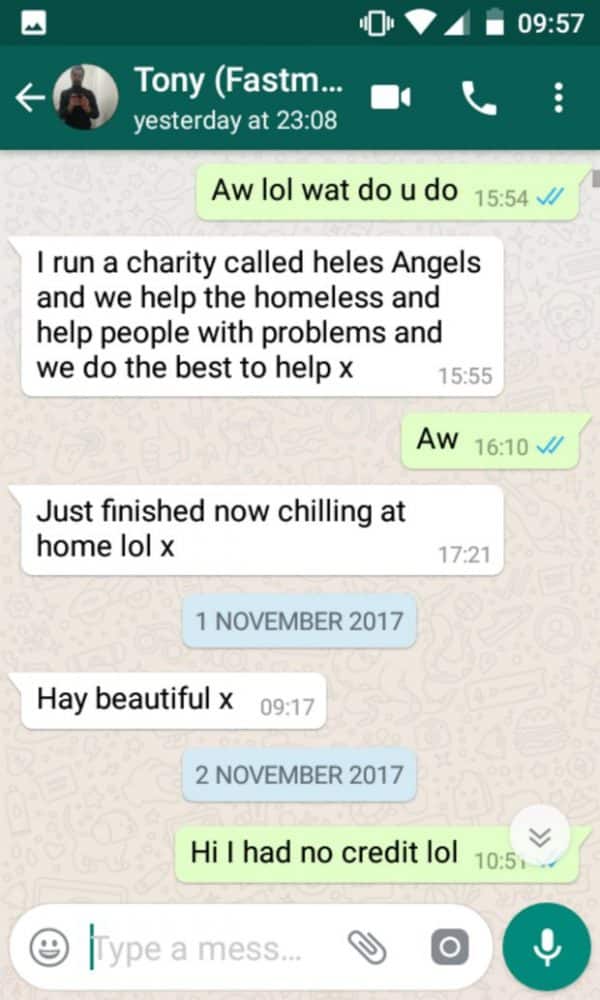This screenshot has width=600, height=1000.
Task: Open the three-dot overflow menu
Action: pyautogui.click(x=559, y=98)
